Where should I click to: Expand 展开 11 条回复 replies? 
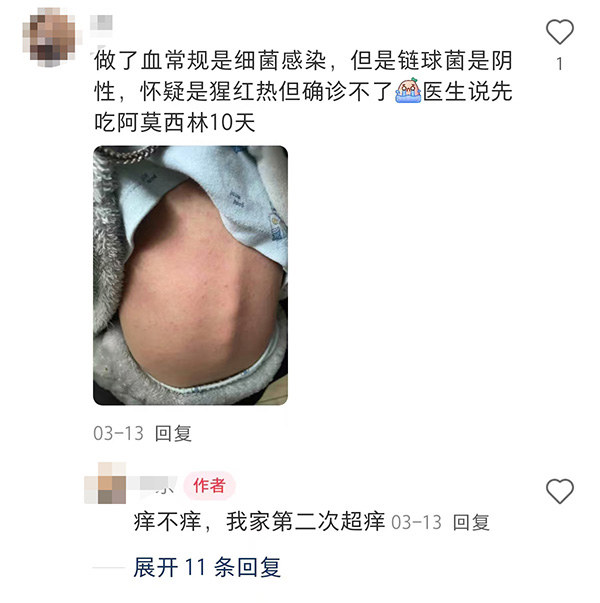207,567
